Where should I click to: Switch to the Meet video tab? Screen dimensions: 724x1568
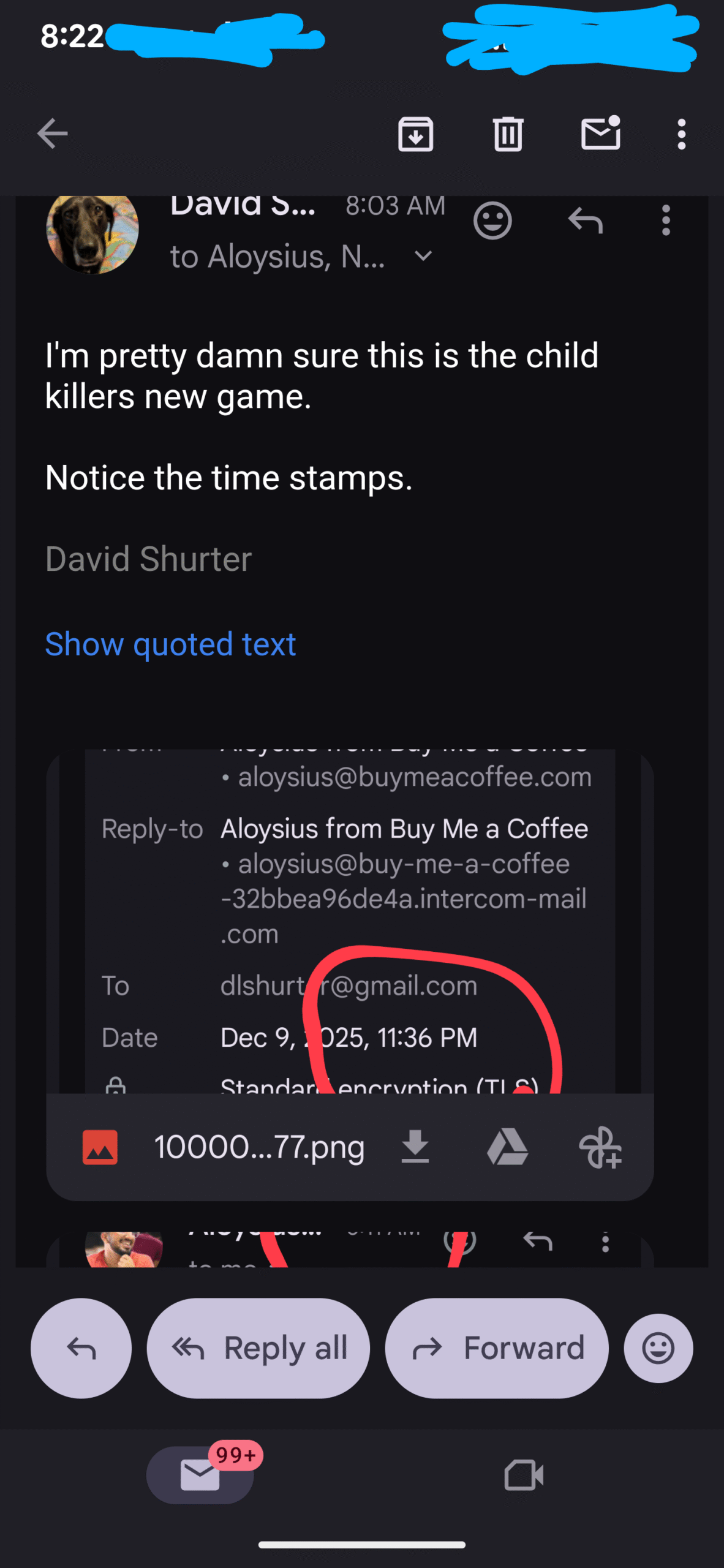click(523, 1475)
